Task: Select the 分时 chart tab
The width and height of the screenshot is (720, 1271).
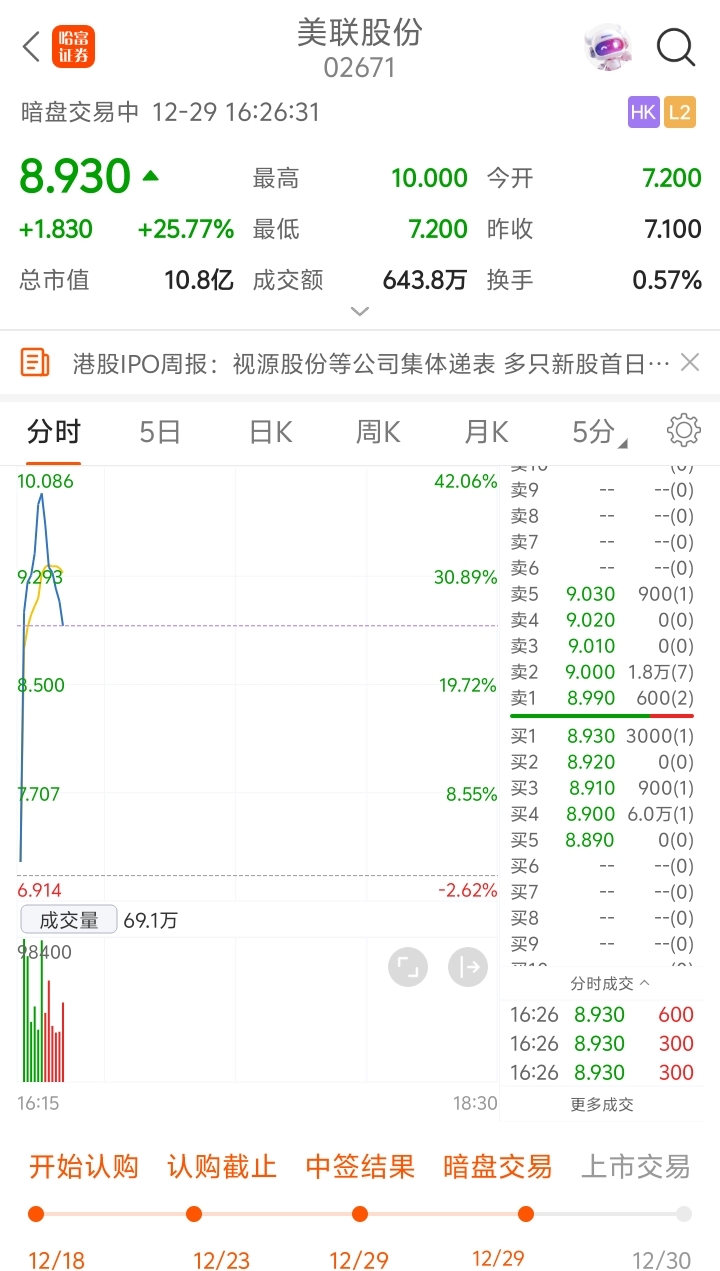Action: [54, 432]
